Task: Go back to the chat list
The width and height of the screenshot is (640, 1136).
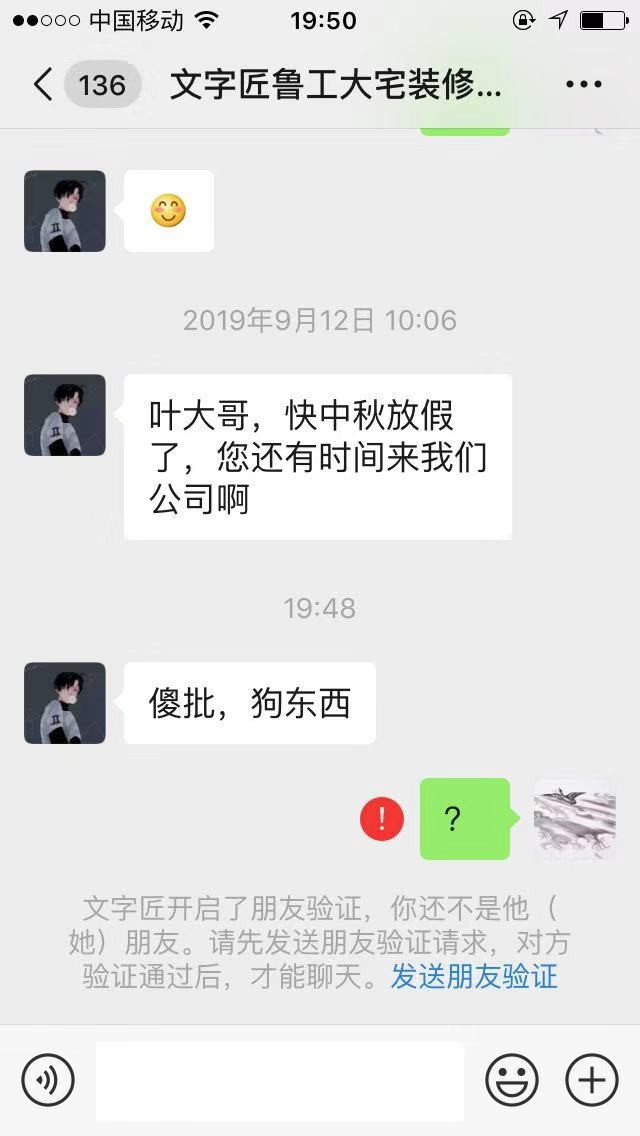Action: 43,85
